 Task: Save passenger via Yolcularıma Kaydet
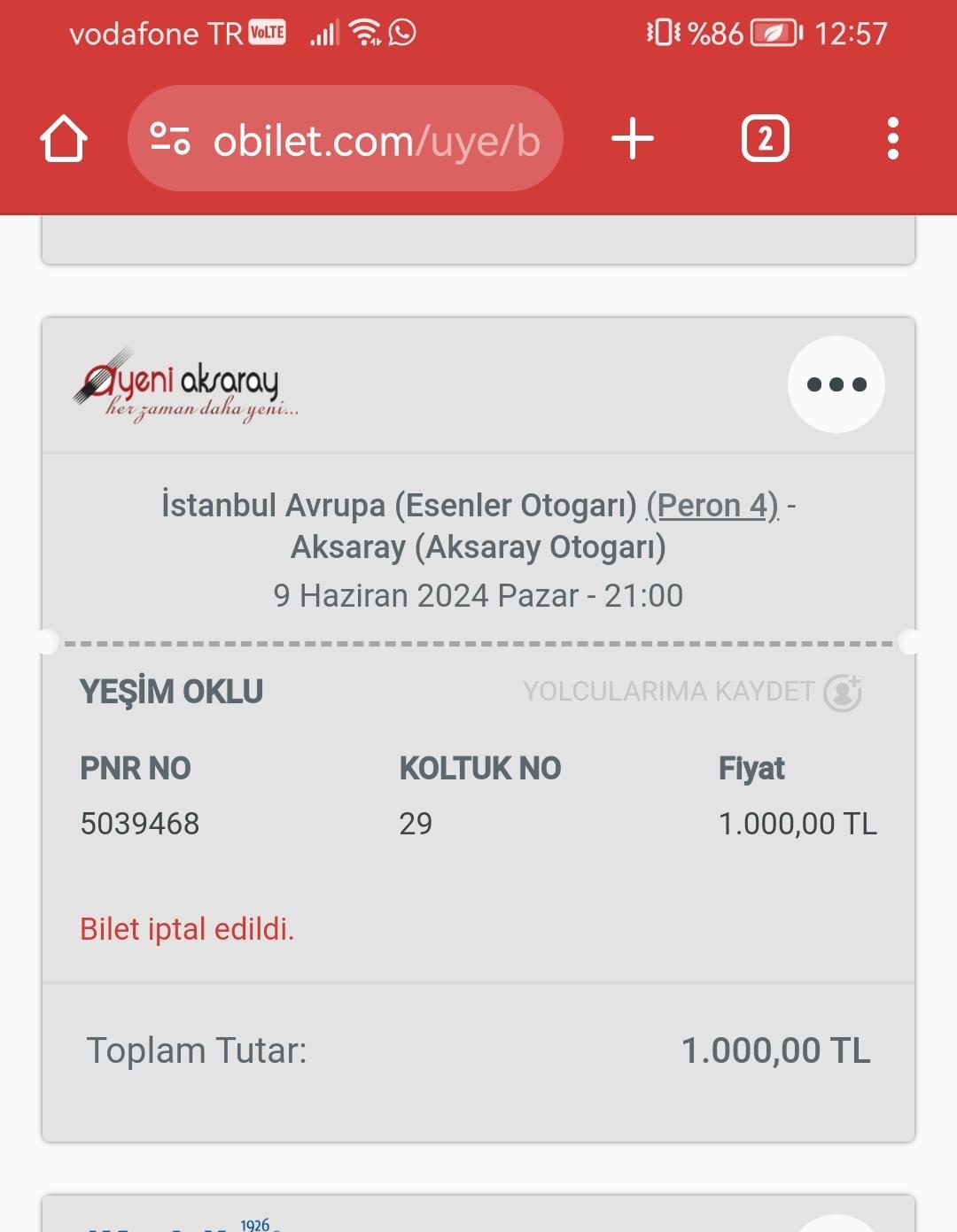tap(692, 692)
